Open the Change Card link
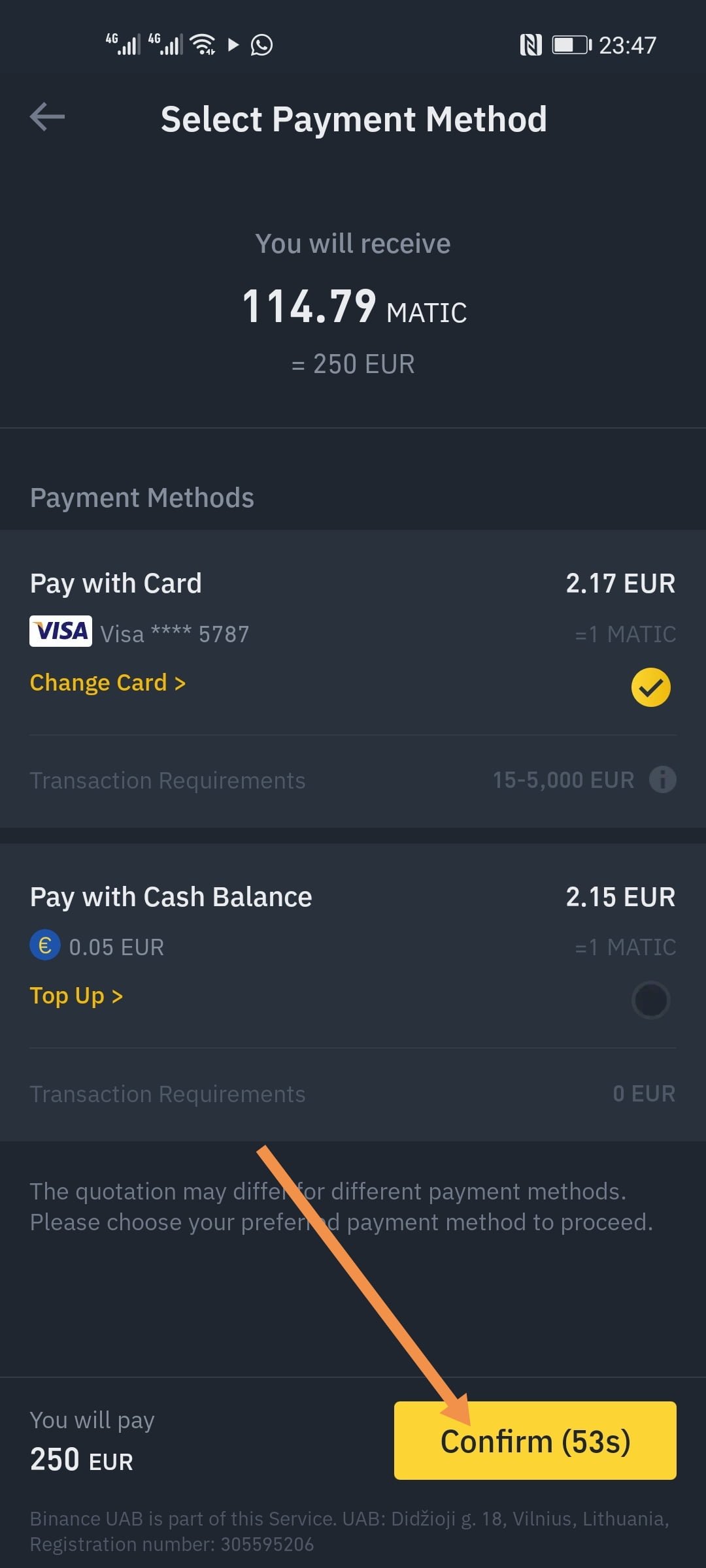 [108, 683]
